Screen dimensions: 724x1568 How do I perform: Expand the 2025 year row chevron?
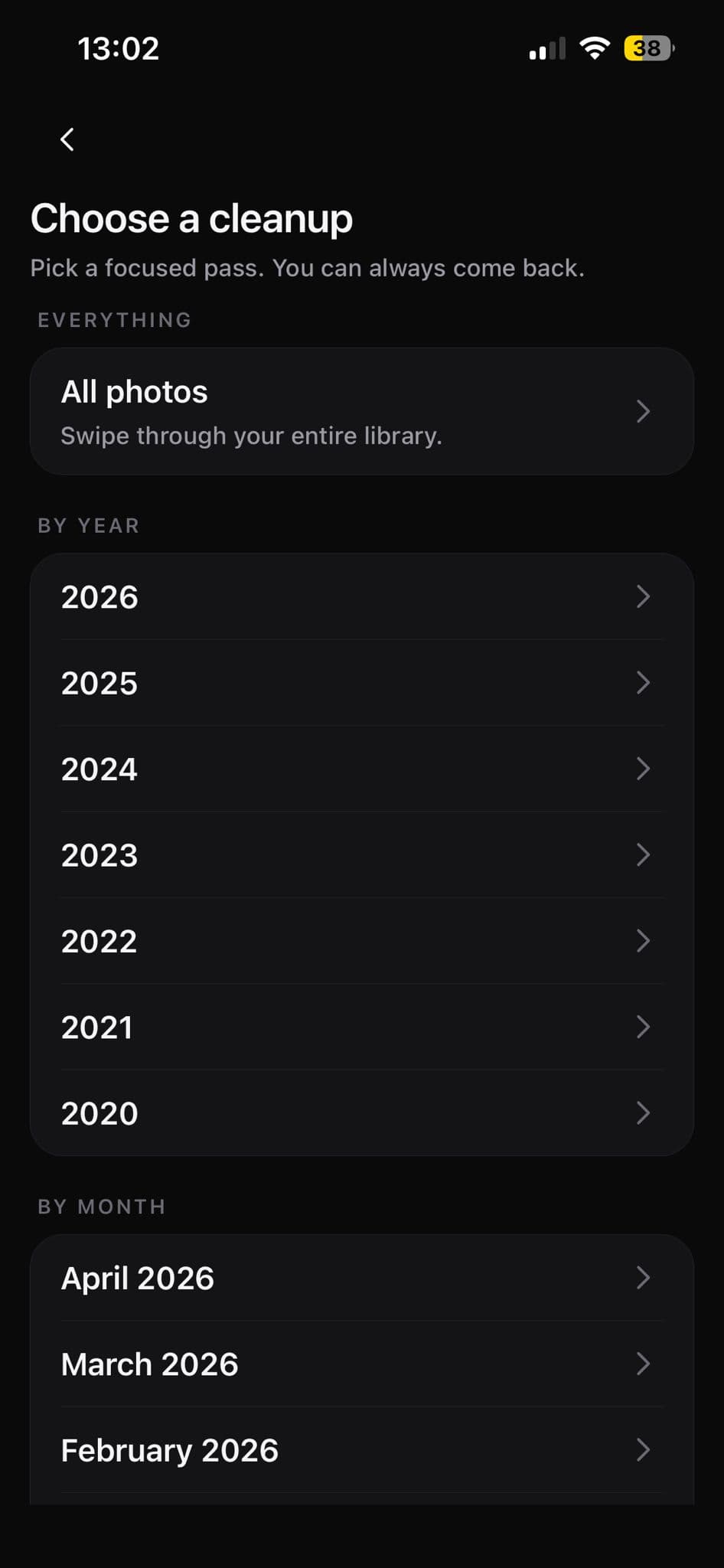click(x=643, y=682)
